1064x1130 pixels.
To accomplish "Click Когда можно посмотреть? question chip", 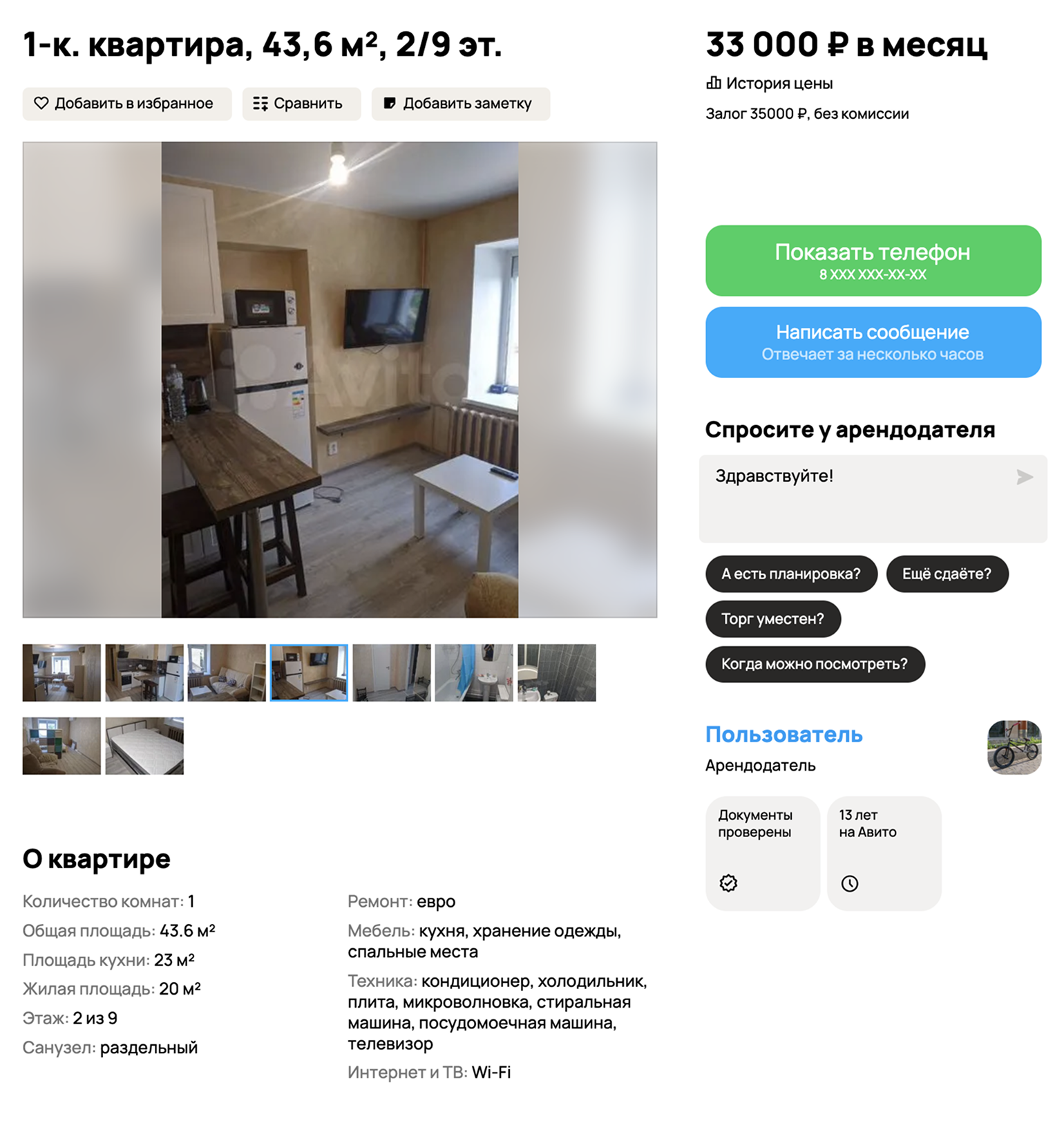I will [x=815, y=664].
